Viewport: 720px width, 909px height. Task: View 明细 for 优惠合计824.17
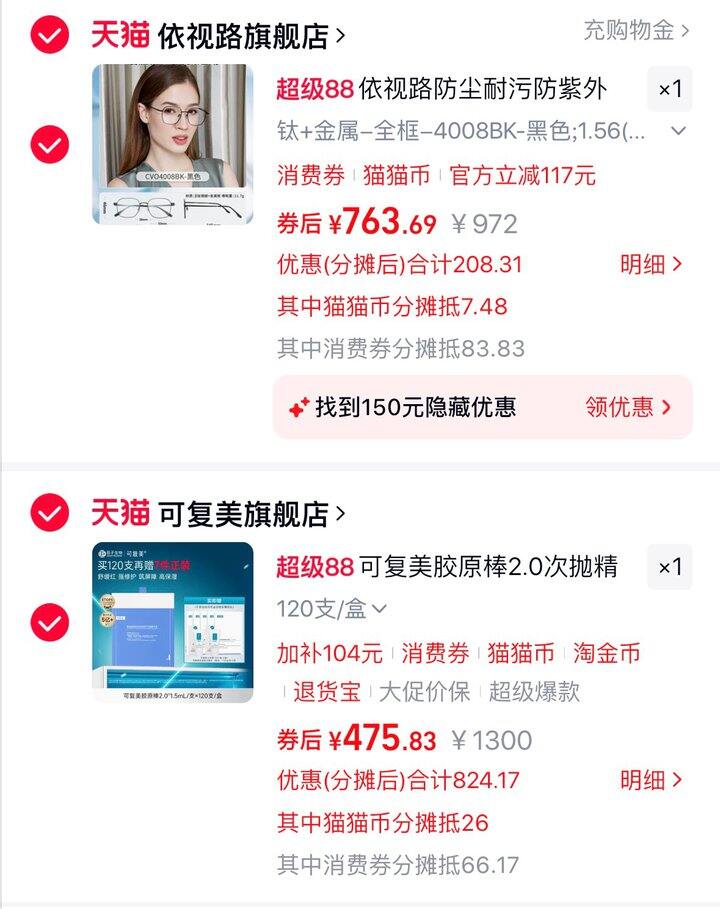click(651, 780)
